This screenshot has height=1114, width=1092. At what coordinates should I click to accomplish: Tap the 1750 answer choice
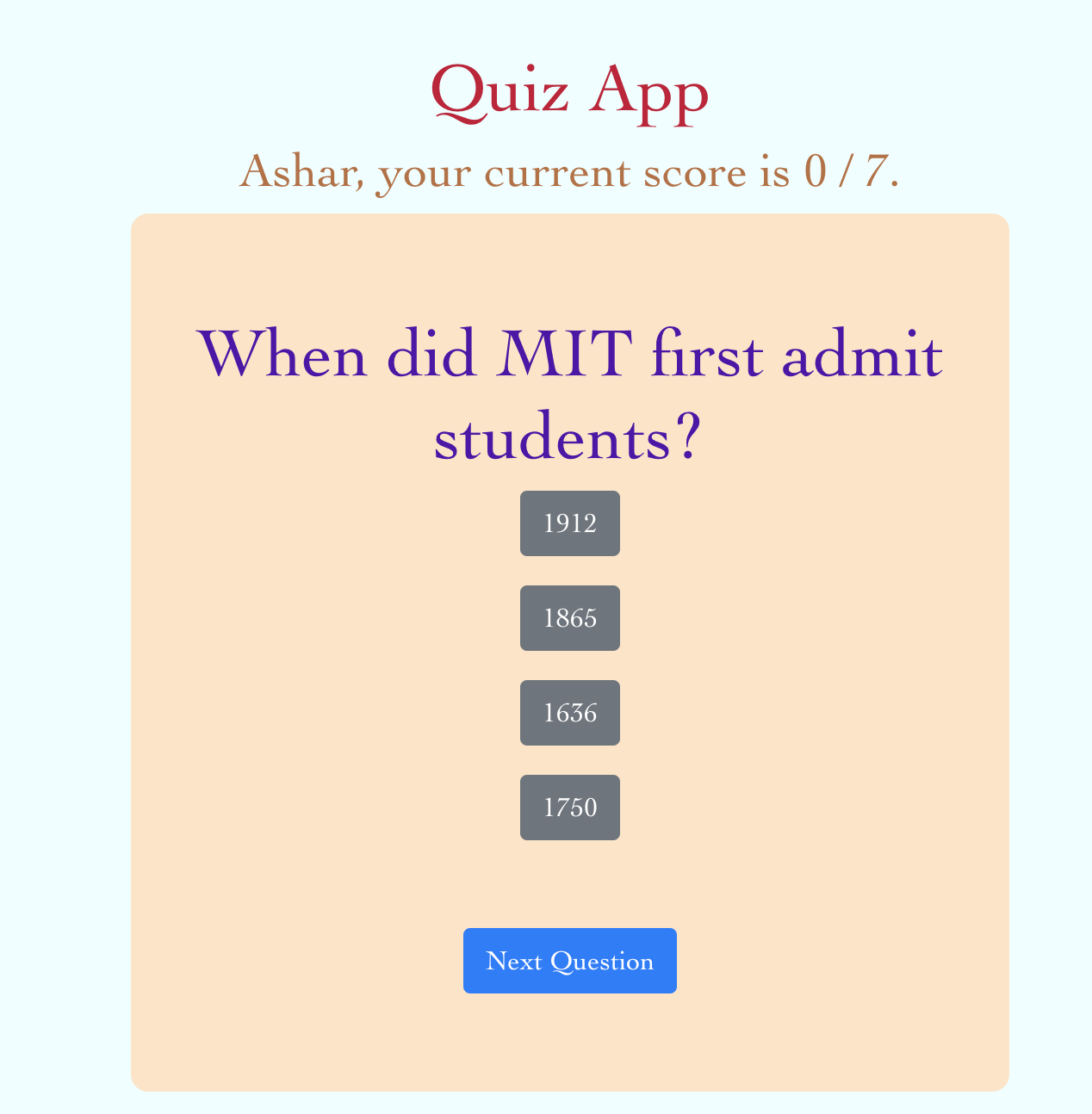pyautogui.click(x=569, y=808)
